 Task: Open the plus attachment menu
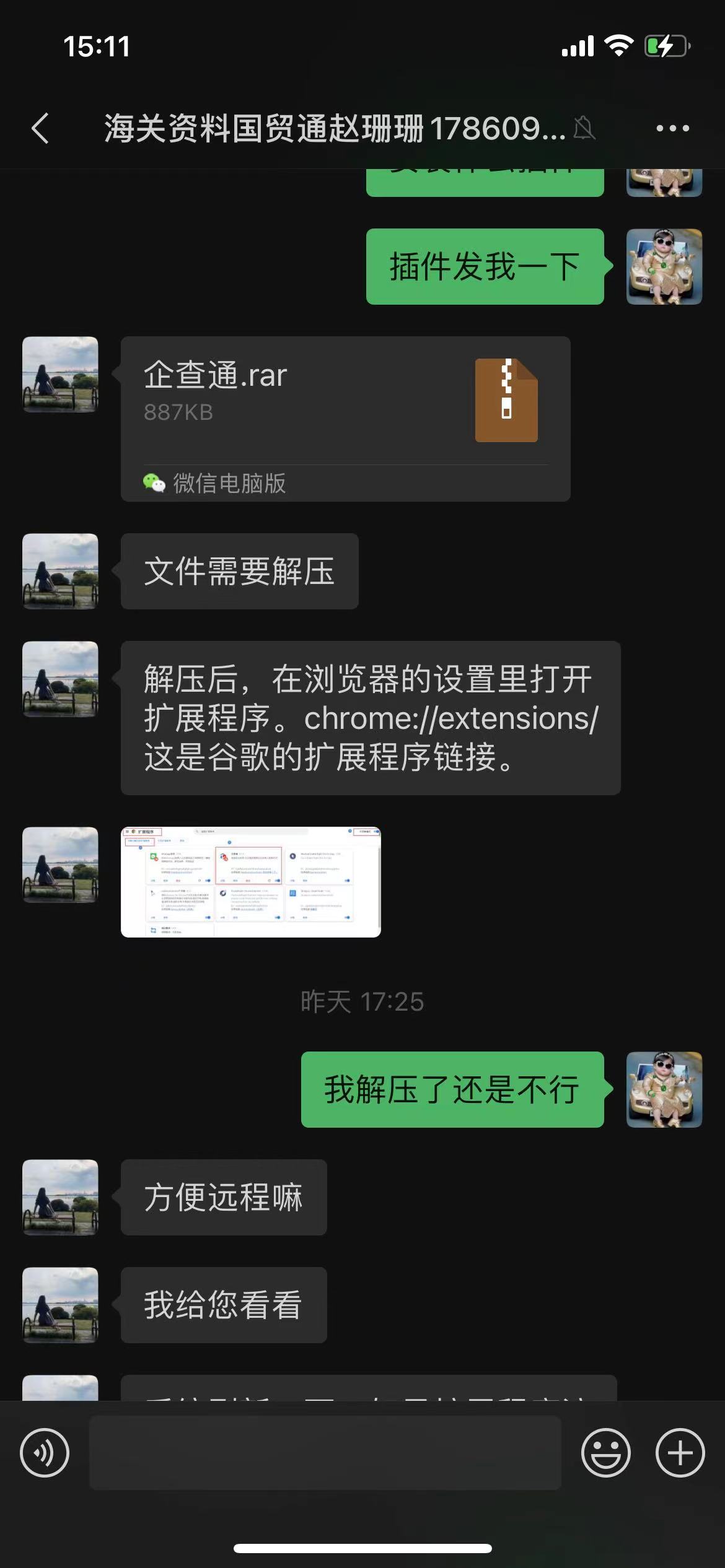coord(680,1453)
